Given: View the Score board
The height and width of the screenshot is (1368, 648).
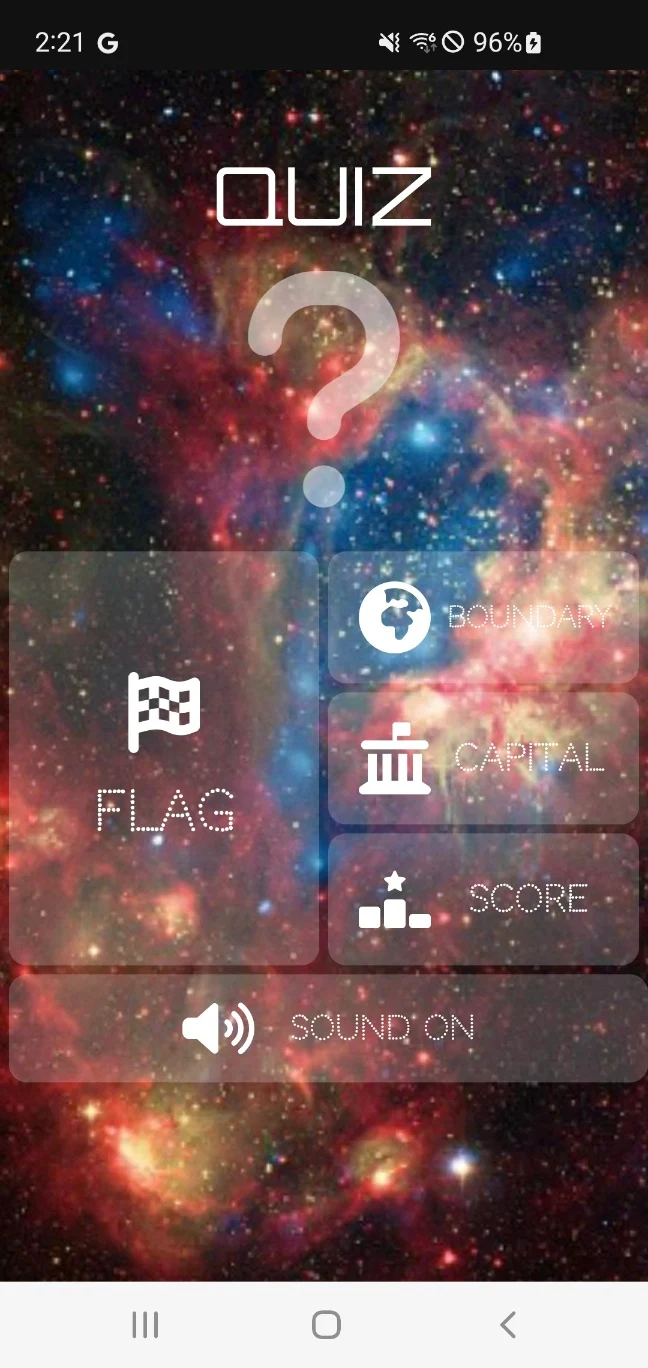Looking at the screenshot, I should pos(483,899).
